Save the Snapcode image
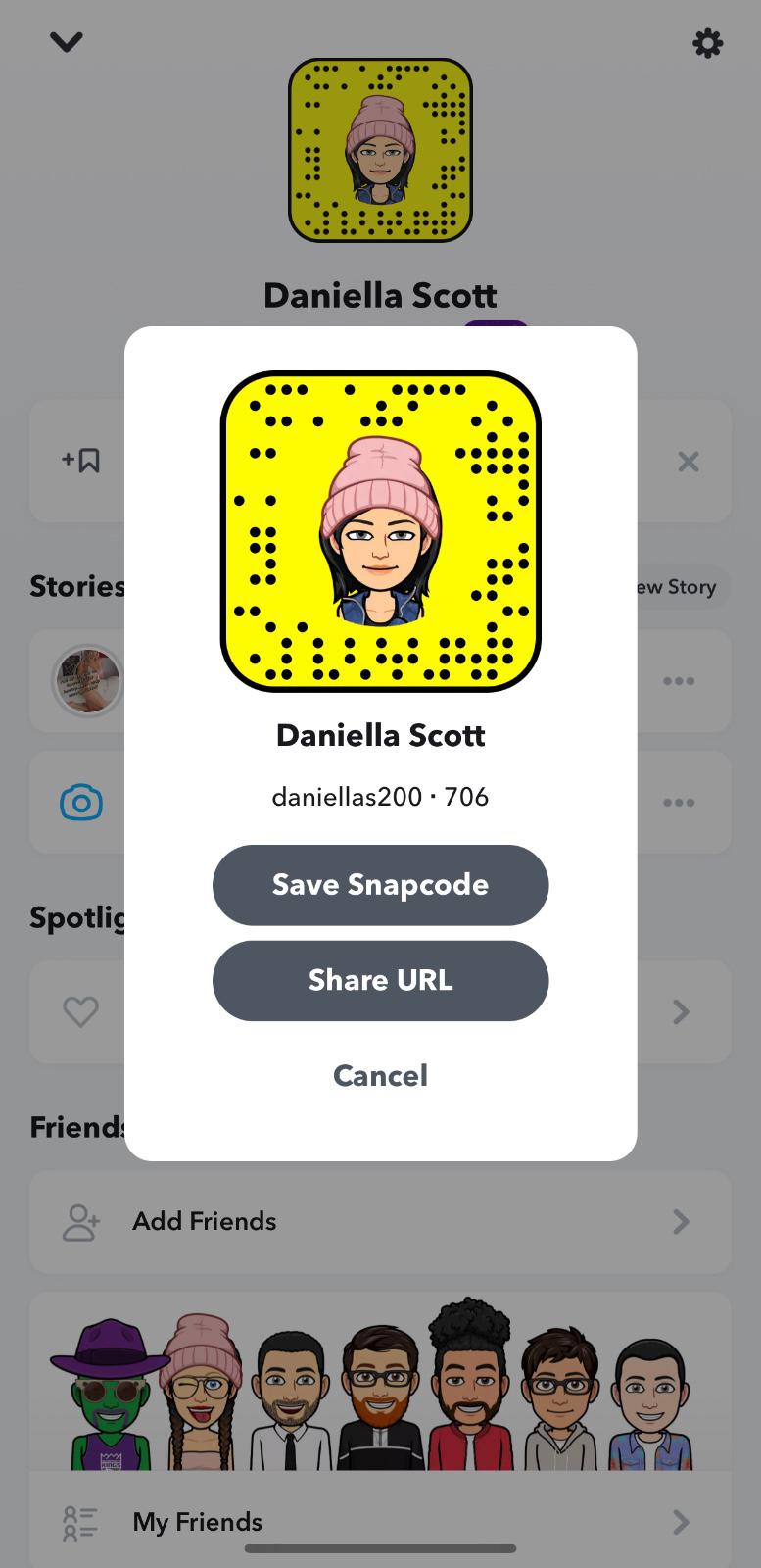Screen dimensions: 761x1568 coord(380,885)
